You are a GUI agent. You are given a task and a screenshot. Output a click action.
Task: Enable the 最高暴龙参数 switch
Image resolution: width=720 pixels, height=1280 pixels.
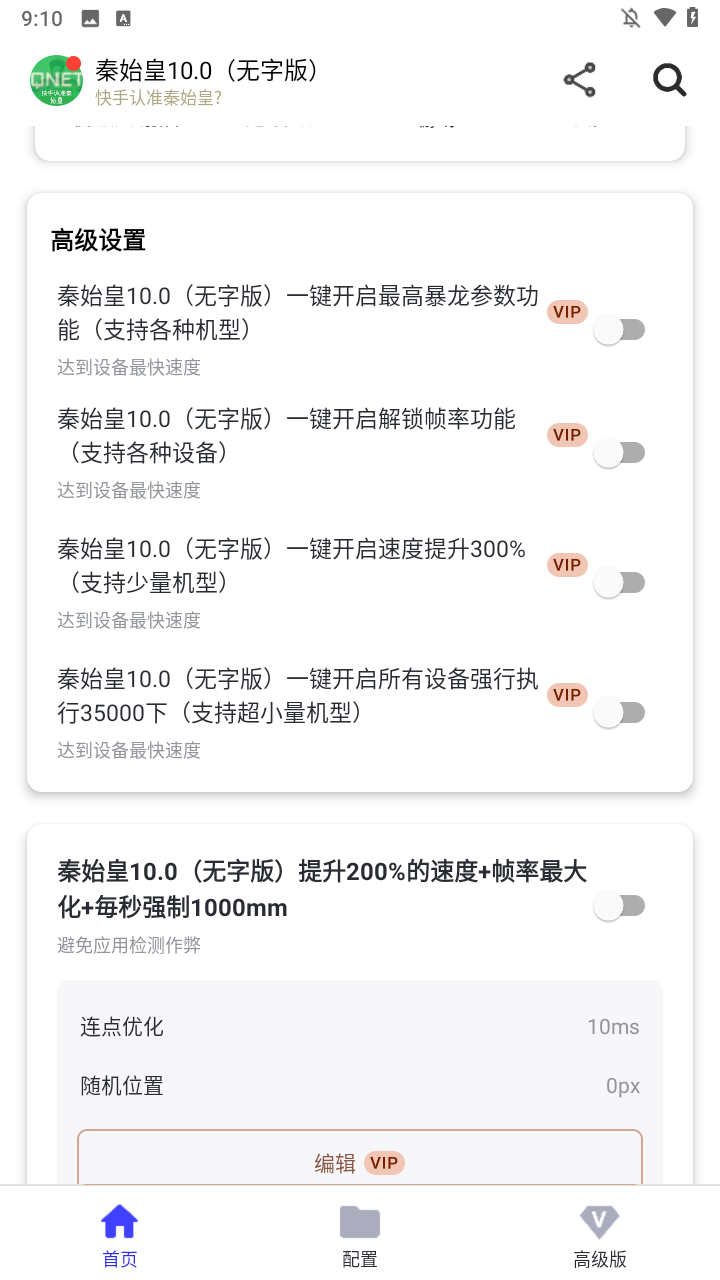(619, 329)
